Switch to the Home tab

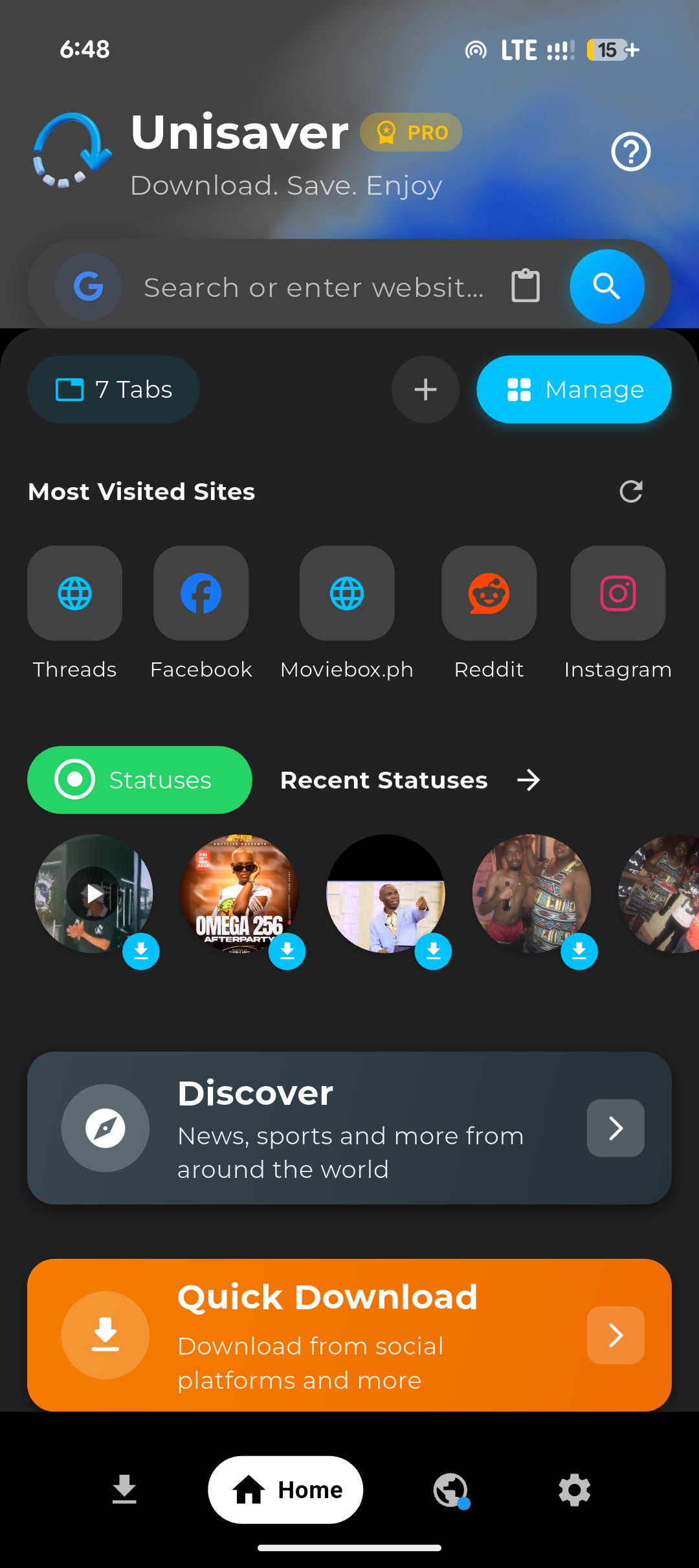tap(285, 1489)
